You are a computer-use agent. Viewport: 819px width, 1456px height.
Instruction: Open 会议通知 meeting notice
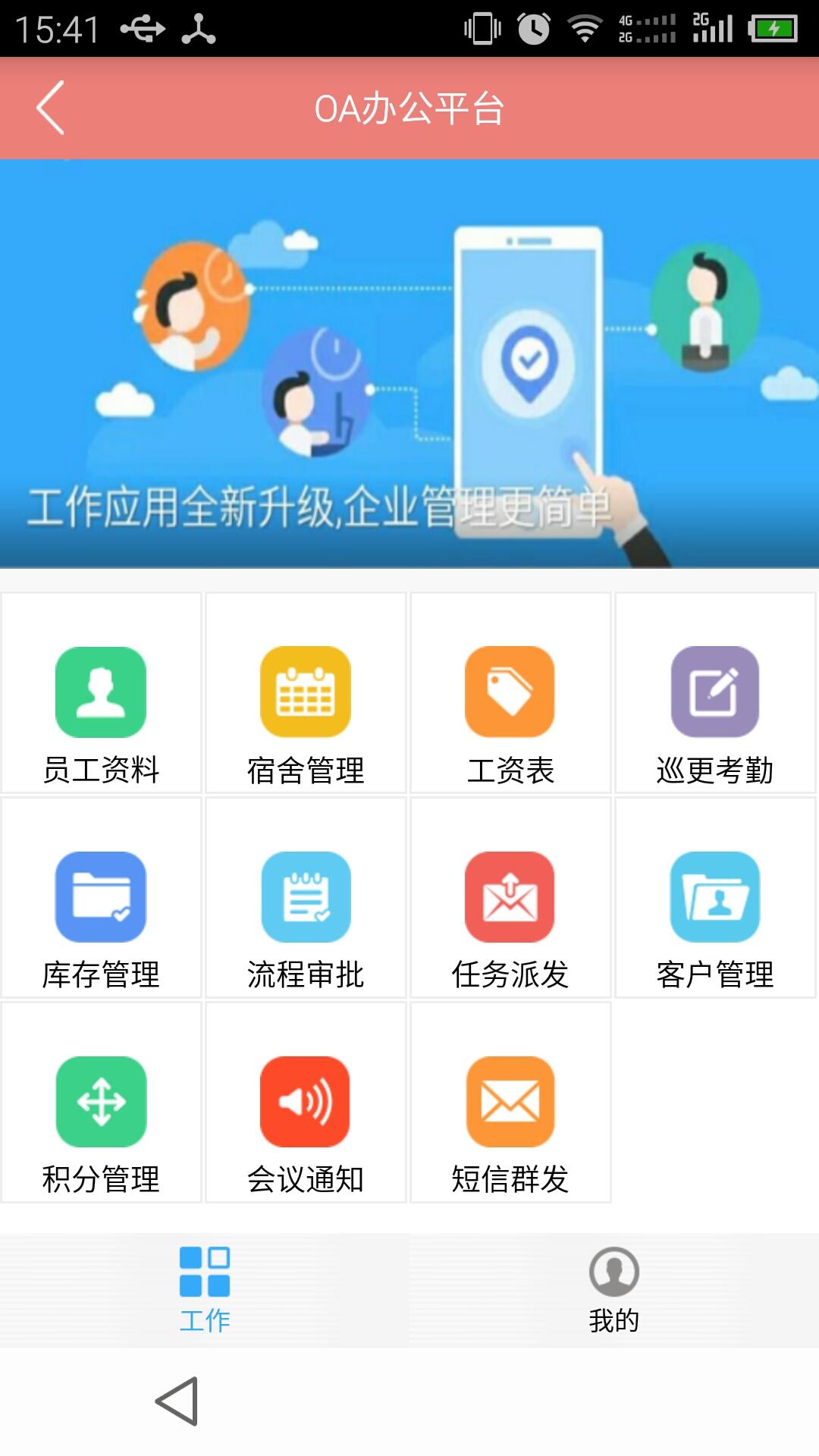[306, 1103]
